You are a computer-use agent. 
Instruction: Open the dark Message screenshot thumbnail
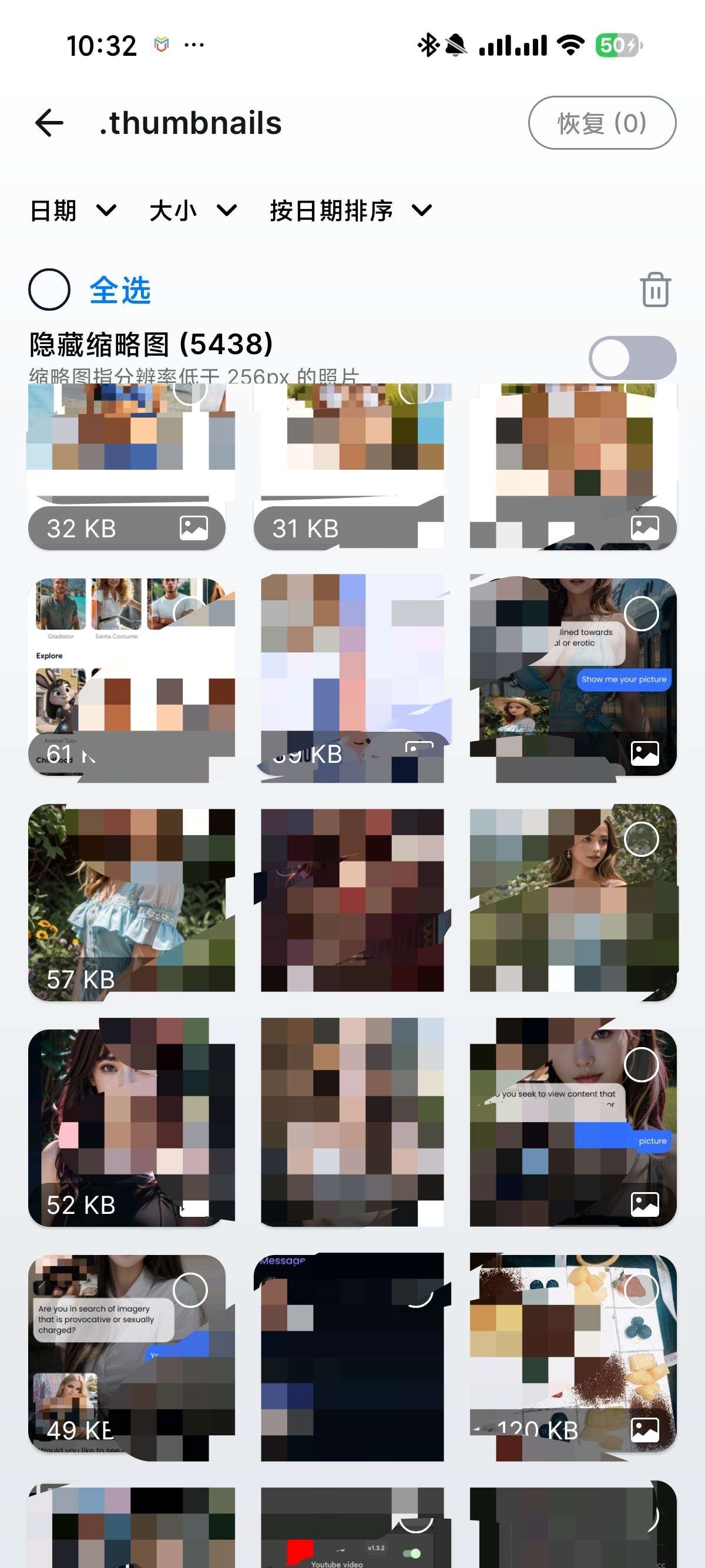pos(352,1353)
